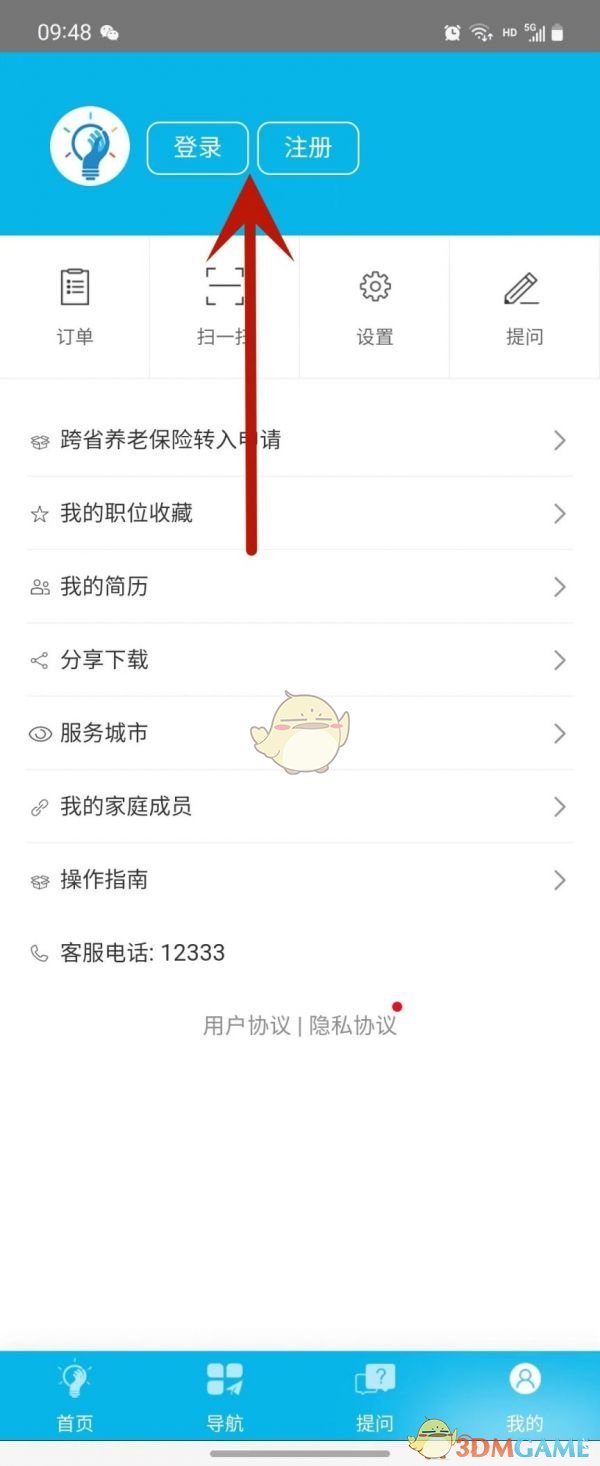Tap the 登录 login button
This screenshot has width=600, height=1466.
197,148
